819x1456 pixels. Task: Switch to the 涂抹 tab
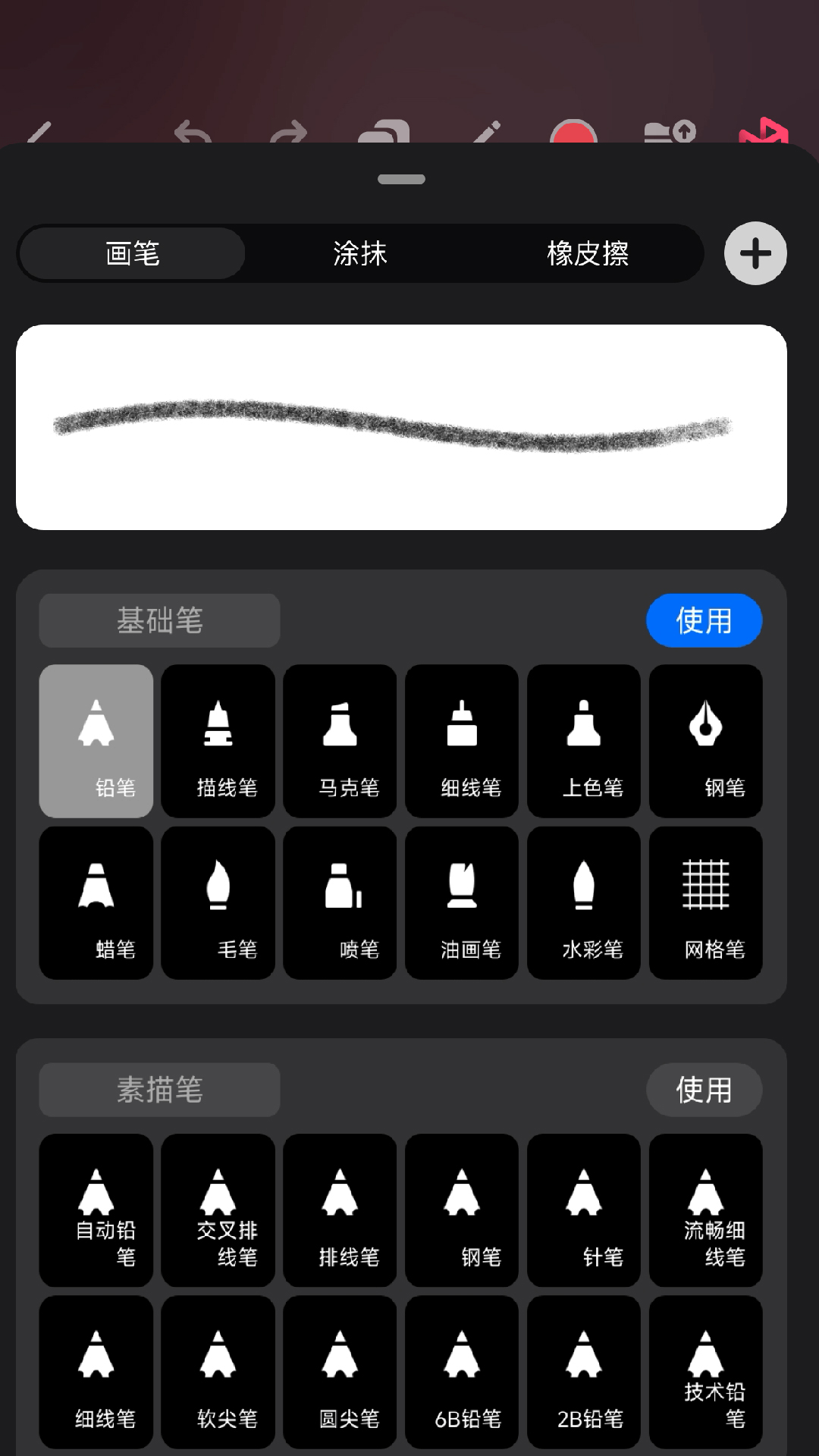pyautogui.click(x=360, y=253)
